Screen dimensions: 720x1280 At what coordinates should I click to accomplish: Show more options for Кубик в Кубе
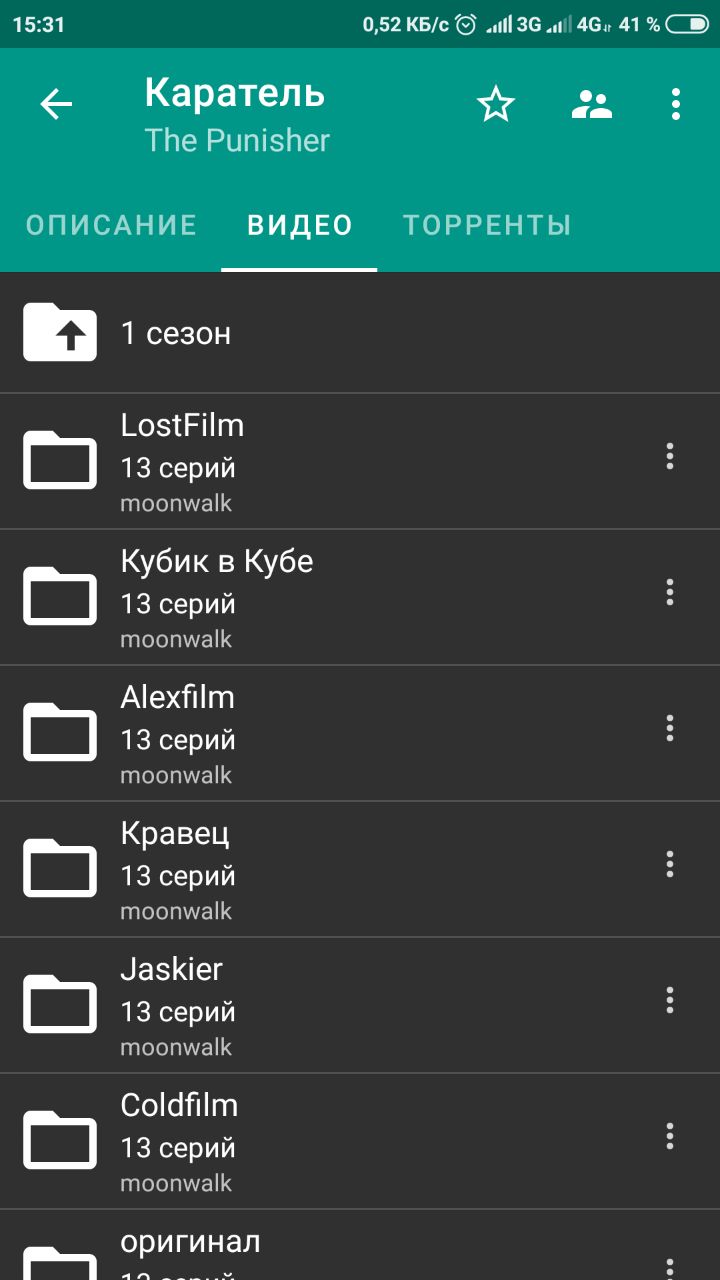(x=670, y=593)
